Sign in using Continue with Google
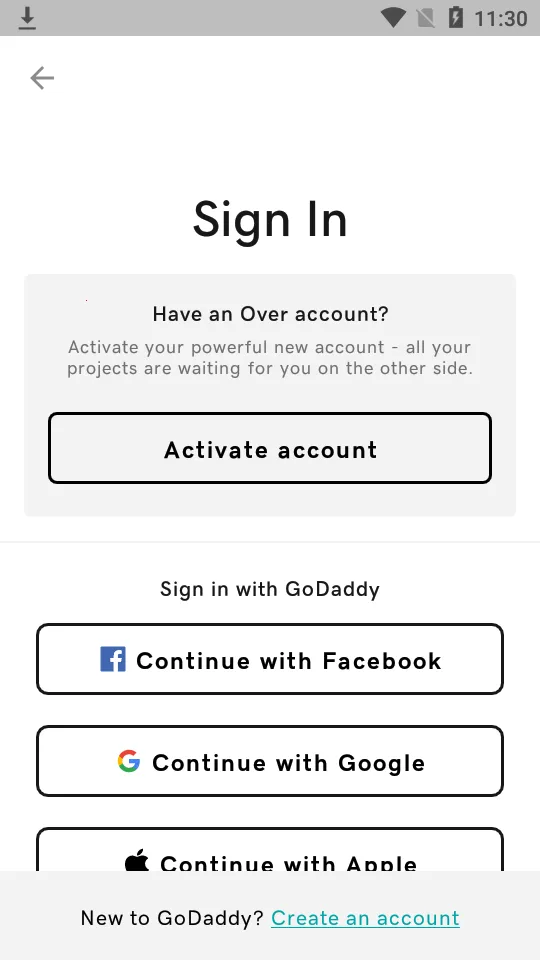540x960 pixels. [x=270, y=761]
